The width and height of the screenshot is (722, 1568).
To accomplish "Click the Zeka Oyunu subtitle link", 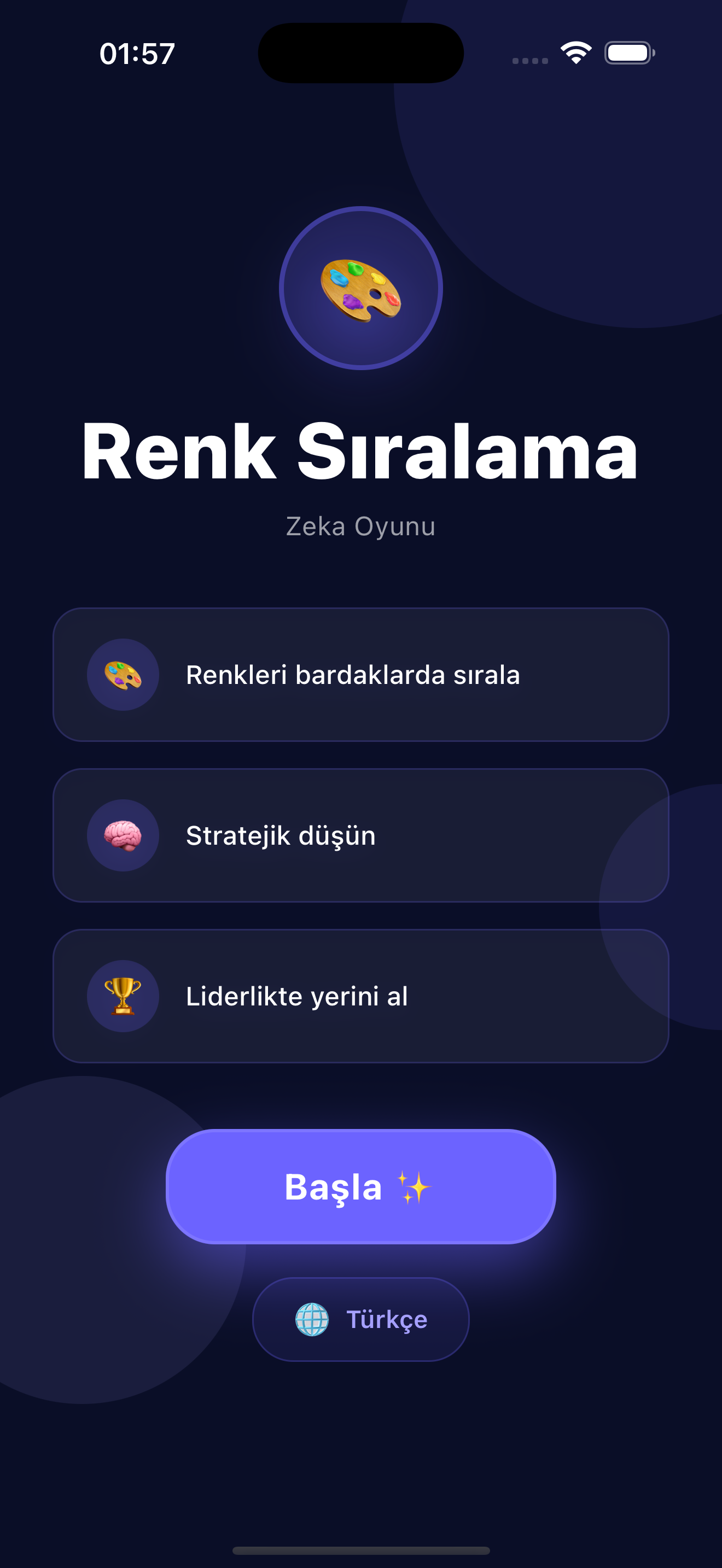I will click(360, 526).
